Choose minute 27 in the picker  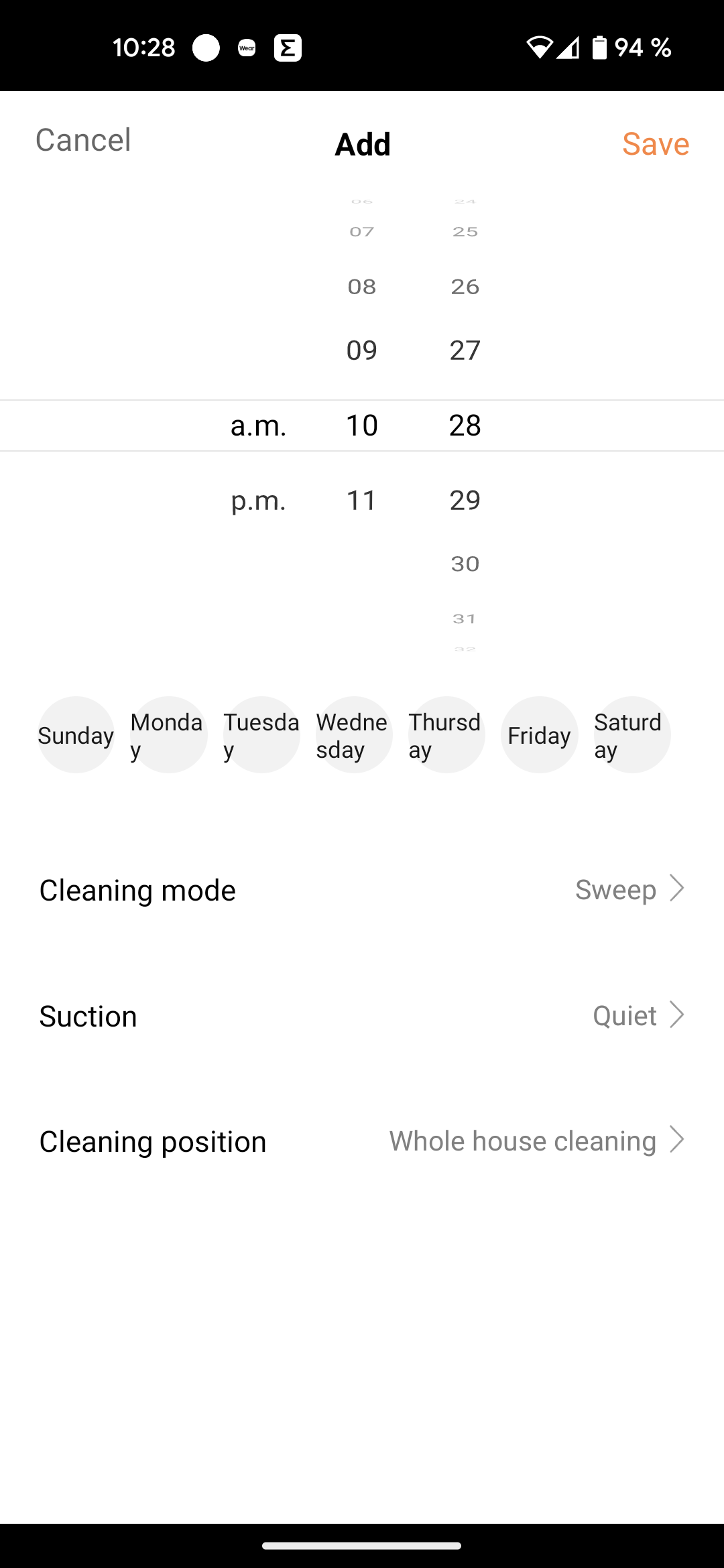tap(465, 350)
